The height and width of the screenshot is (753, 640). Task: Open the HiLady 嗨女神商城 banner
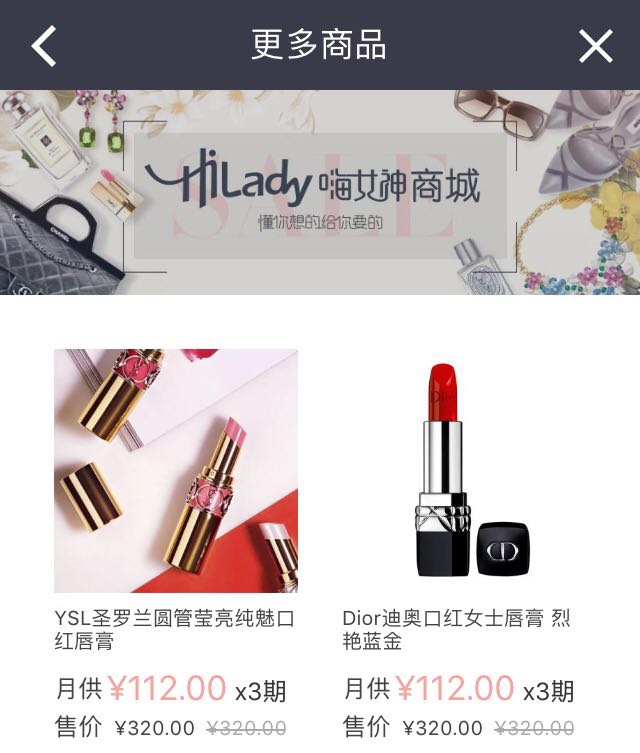(320, 192)
